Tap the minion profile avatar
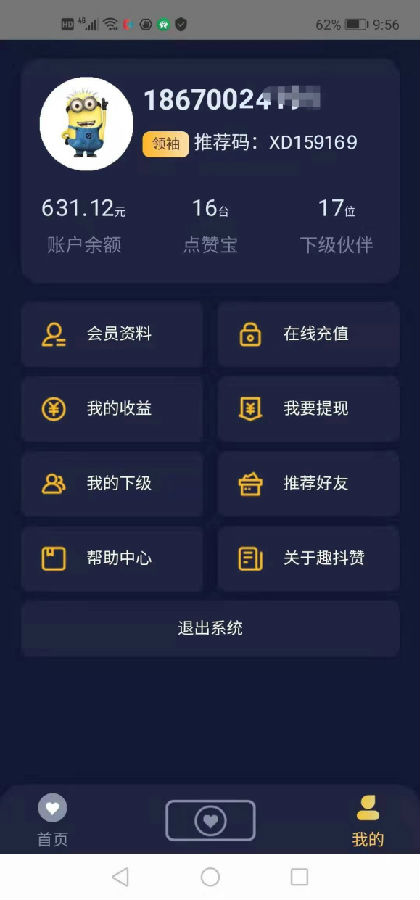 (x=86, y=124)
